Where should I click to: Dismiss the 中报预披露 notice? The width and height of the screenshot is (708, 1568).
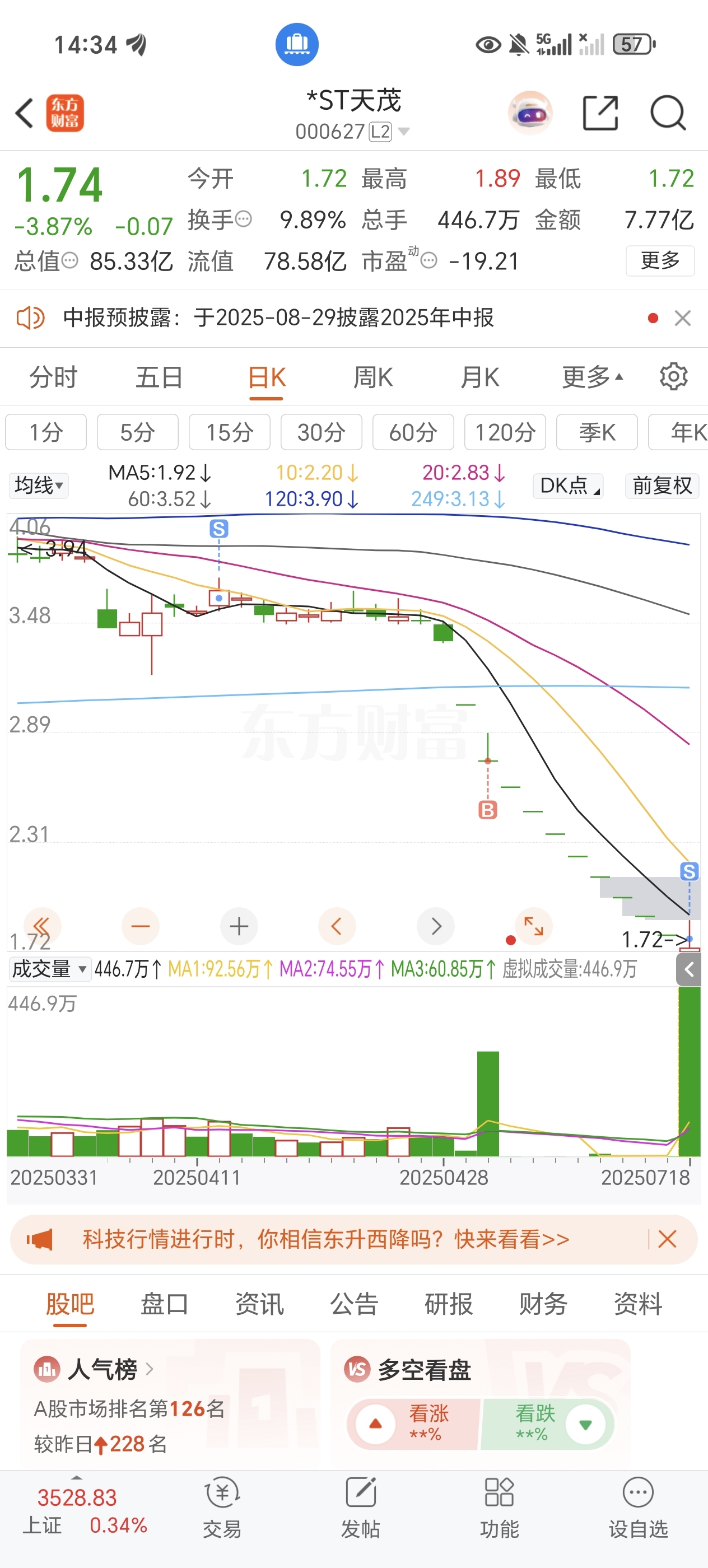pos(682,318)
